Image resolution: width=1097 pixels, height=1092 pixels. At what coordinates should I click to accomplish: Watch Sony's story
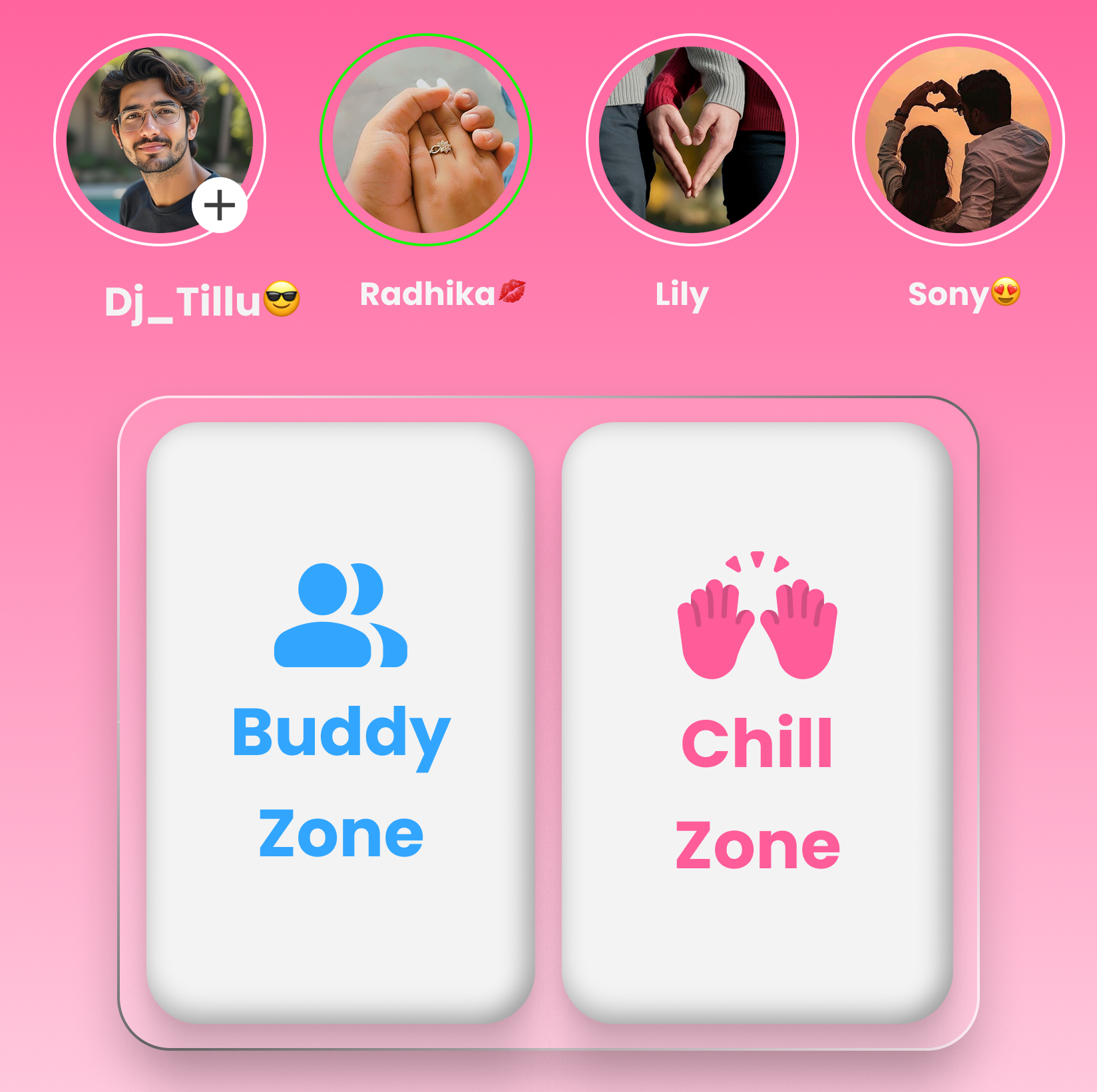959,140
